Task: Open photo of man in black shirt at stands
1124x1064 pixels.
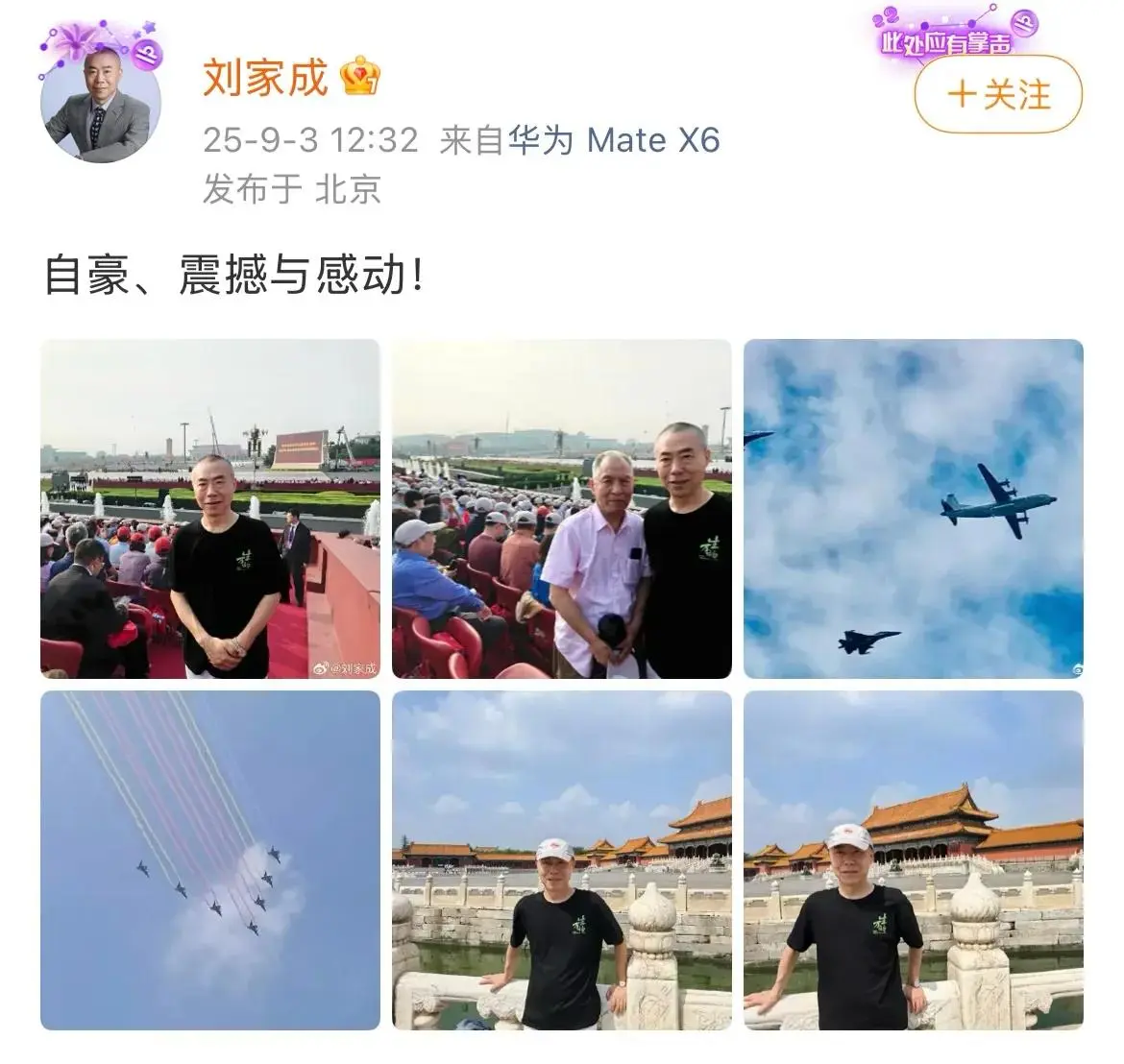Action: point(209,508)
